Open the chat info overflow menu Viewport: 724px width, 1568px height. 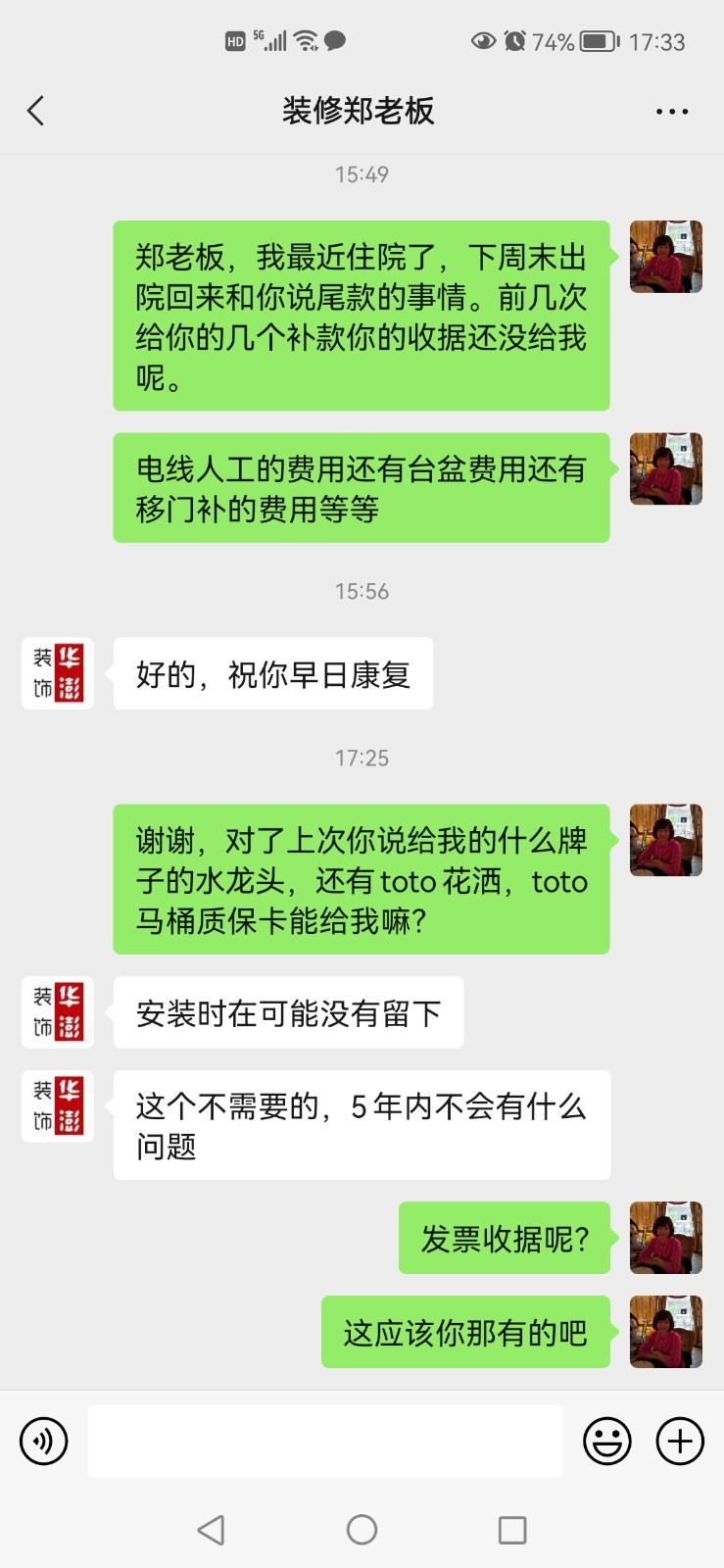(x=672, y=112)
